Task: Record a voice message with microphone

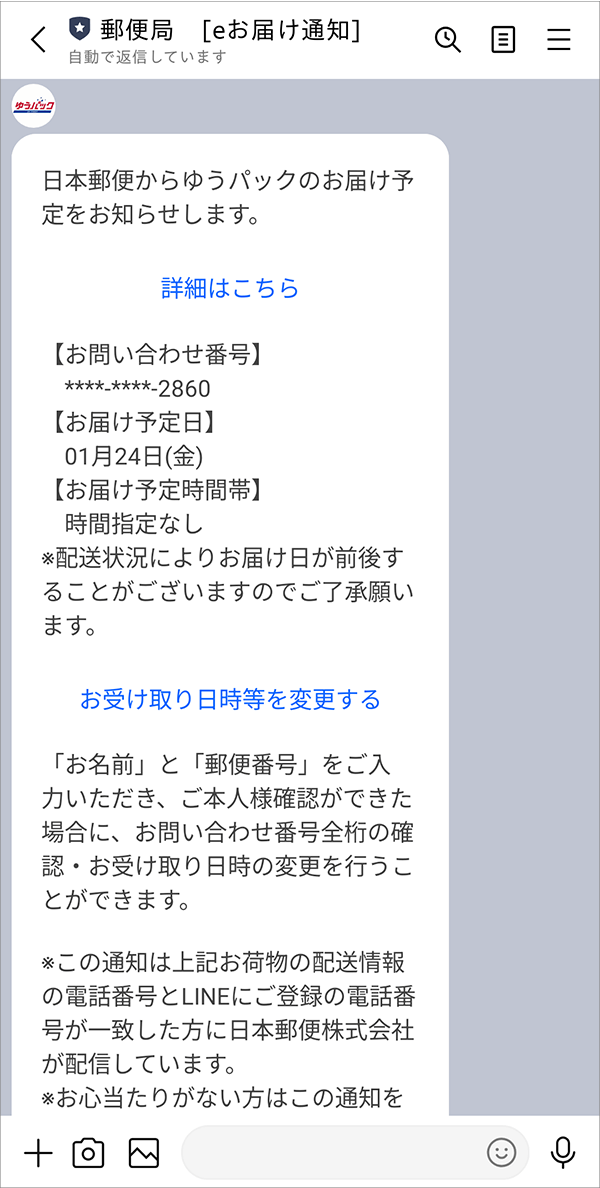Action: click(x=563, y=1153)
